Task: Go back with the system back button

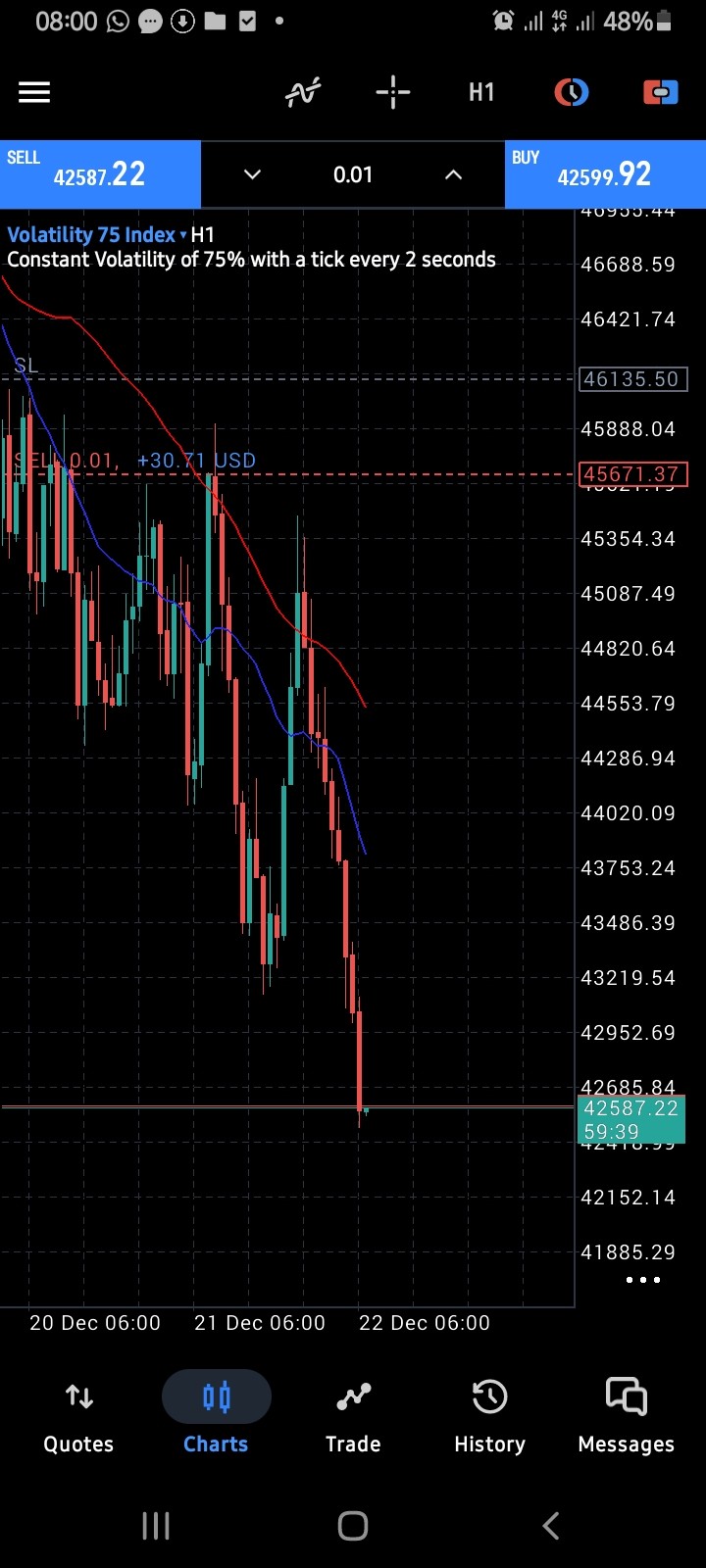Action: 551,1525
